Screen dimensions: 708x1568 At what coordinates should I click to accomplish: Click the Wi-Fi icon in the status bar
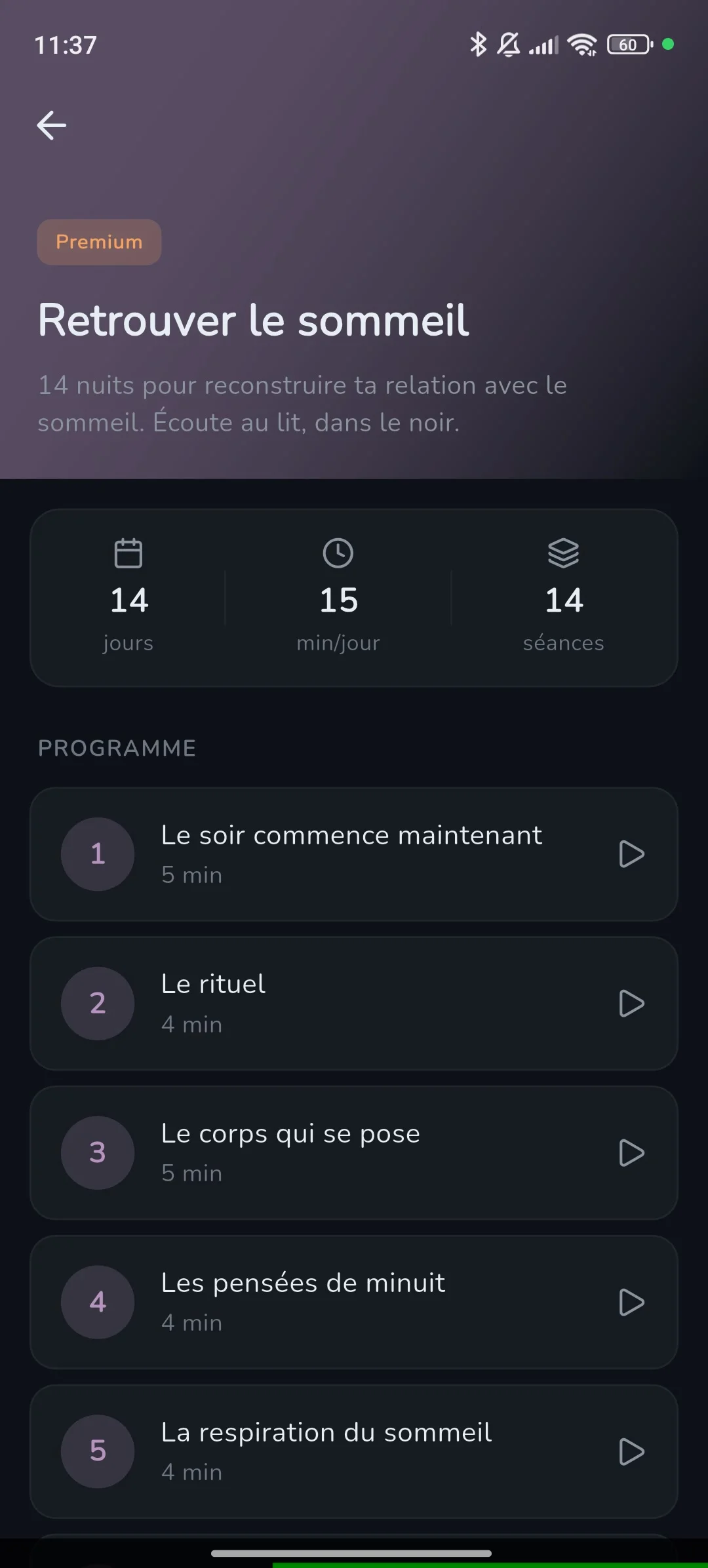tap(581, 44)
